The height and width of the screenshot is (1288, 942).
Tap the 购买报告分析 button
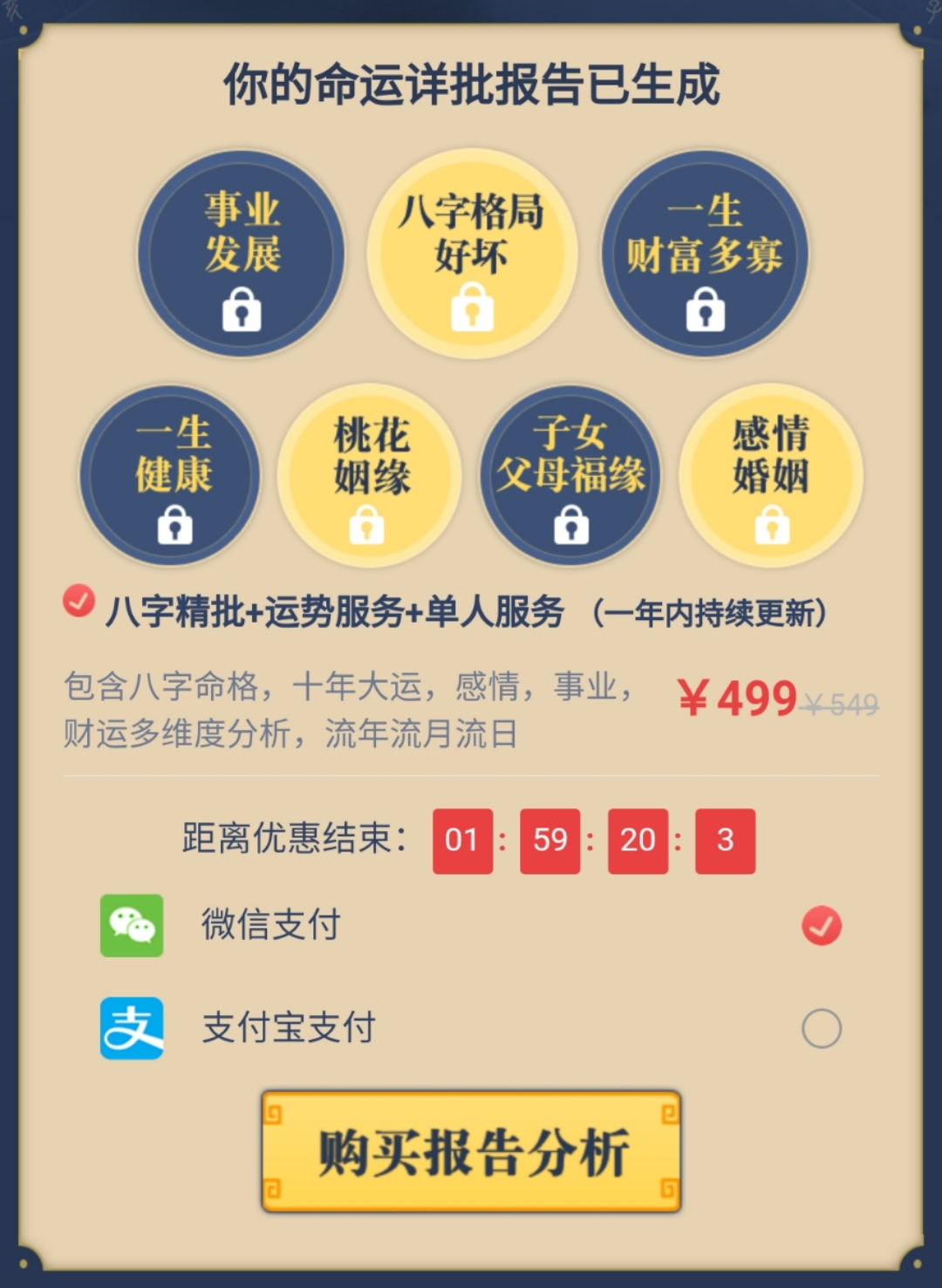coord(471,1152)
